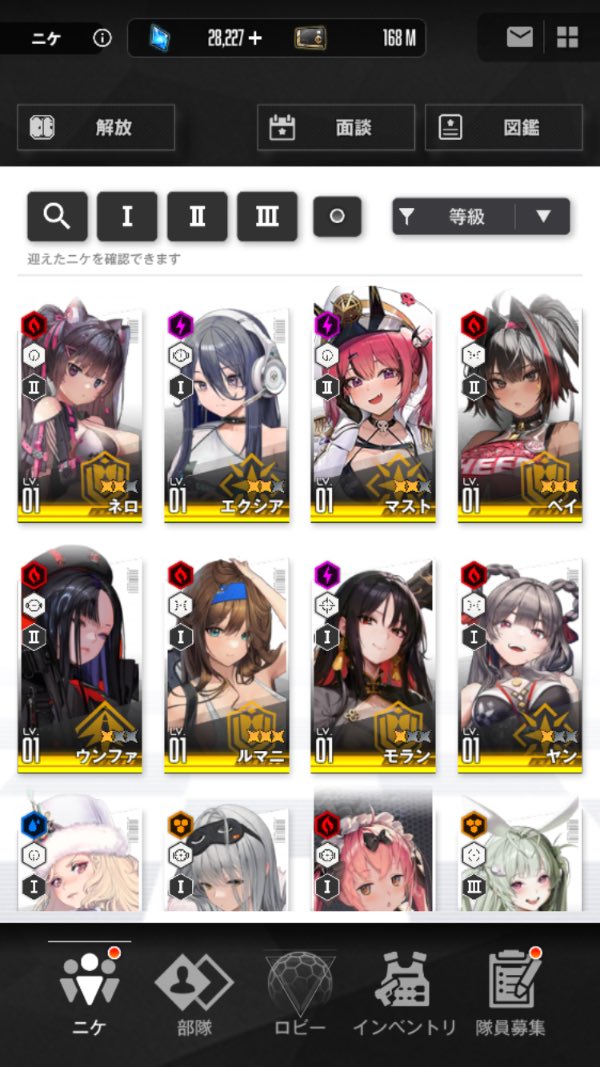The image size is (600, 1067).
Task: Open the 図鑑 encyclopedia
Action: [503, 128]
